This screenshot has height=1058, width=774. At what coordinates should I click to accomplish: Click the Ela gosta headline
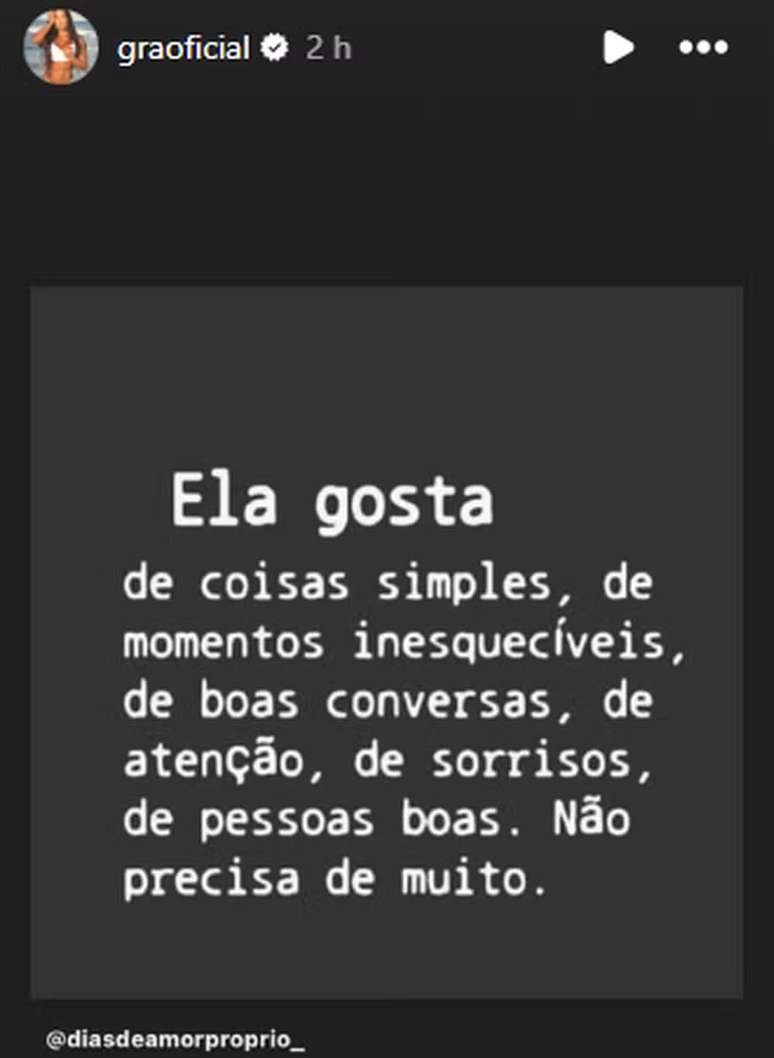tap(335, 498)
